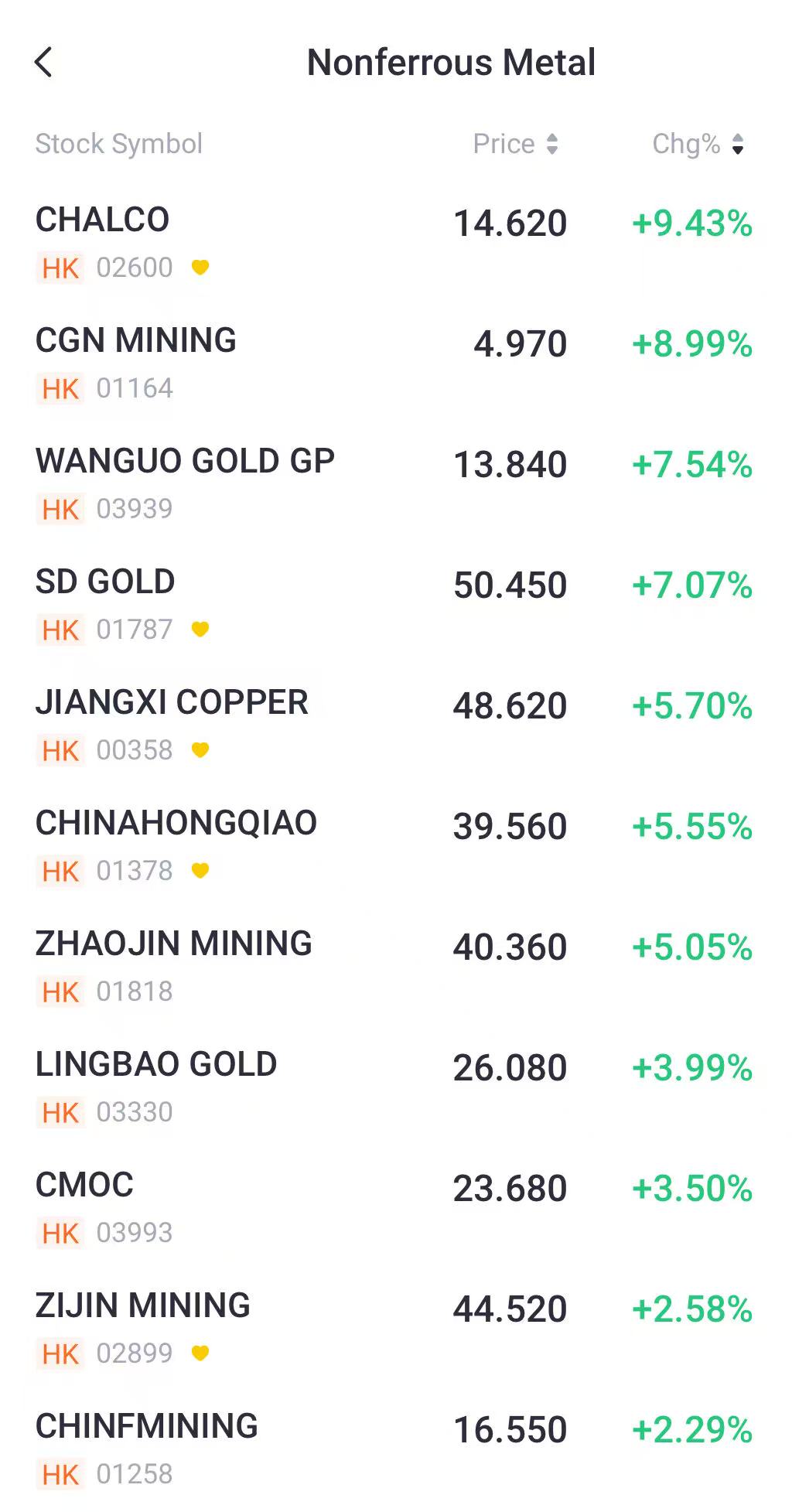Screen dimensions: 792x1512
Task: Open the LINGBAO GOLD row
Action: (396, 1087)
